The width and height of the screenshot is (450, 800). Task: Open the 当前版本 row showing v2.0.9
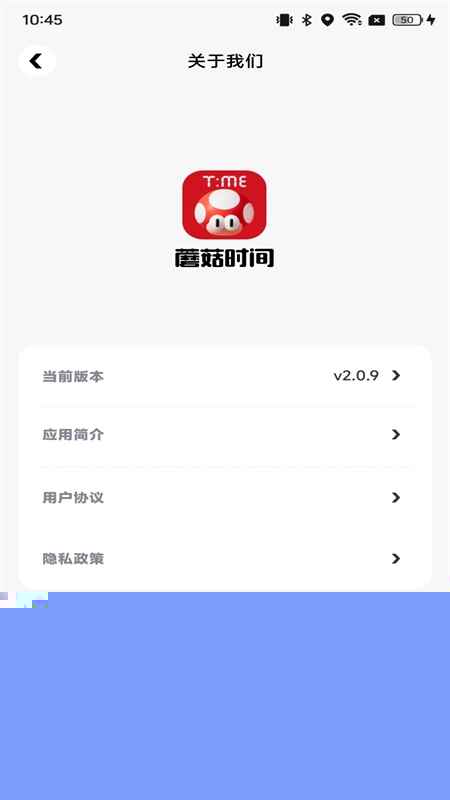[x=225, y=376]
